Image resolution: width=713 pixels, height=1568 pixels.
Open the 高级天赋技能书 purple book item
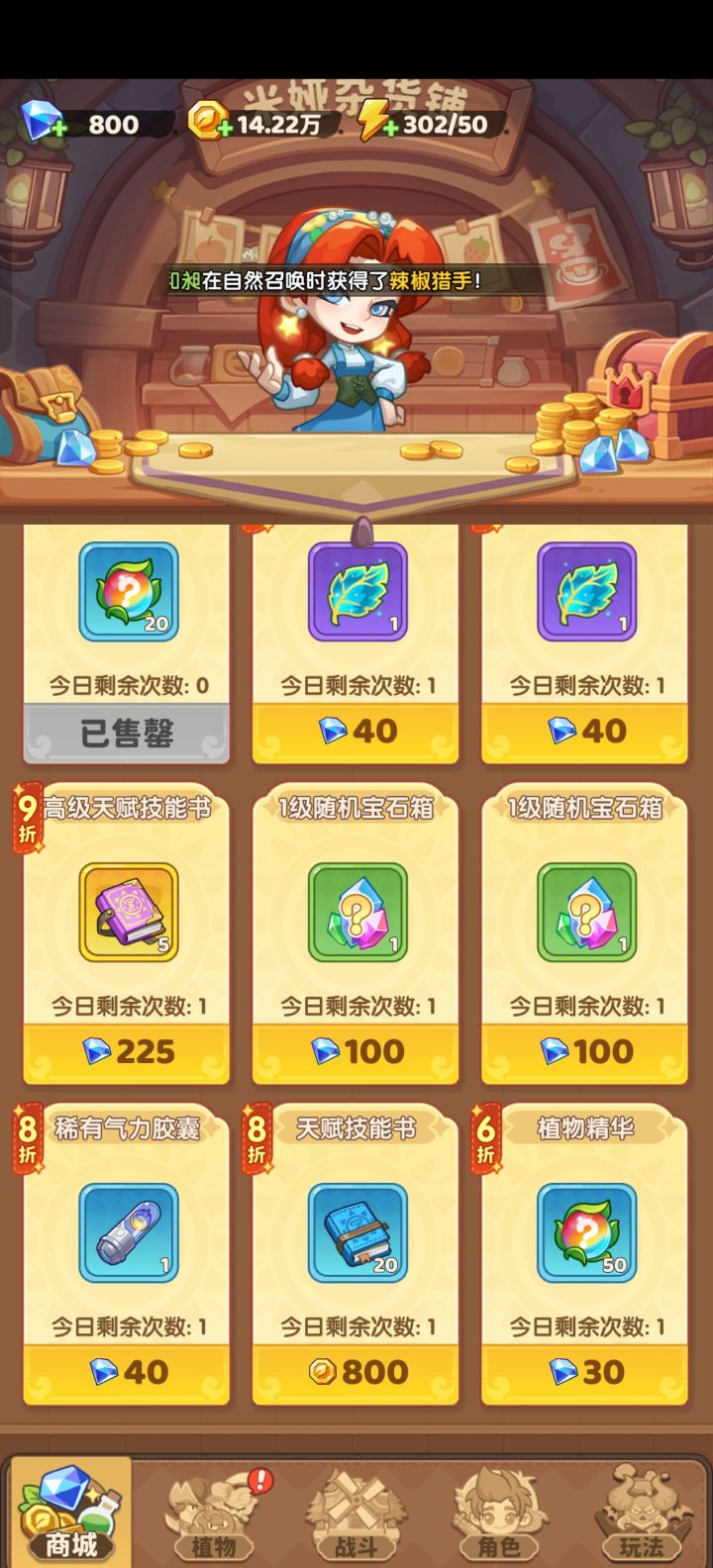[126, 912]
